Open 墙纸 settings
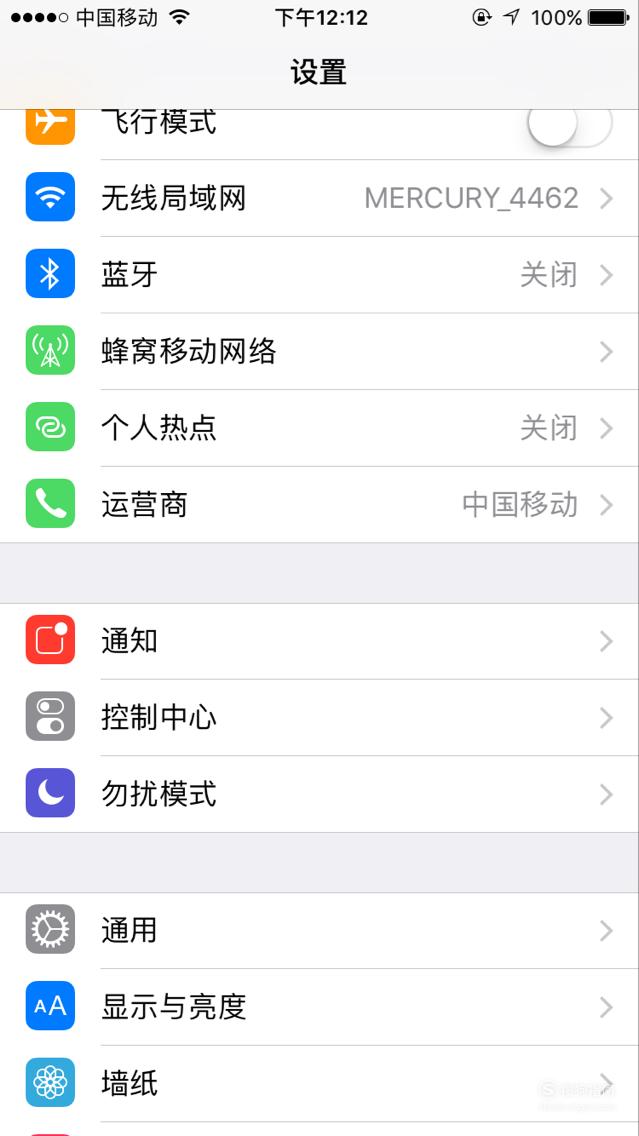 [320, 1084]
